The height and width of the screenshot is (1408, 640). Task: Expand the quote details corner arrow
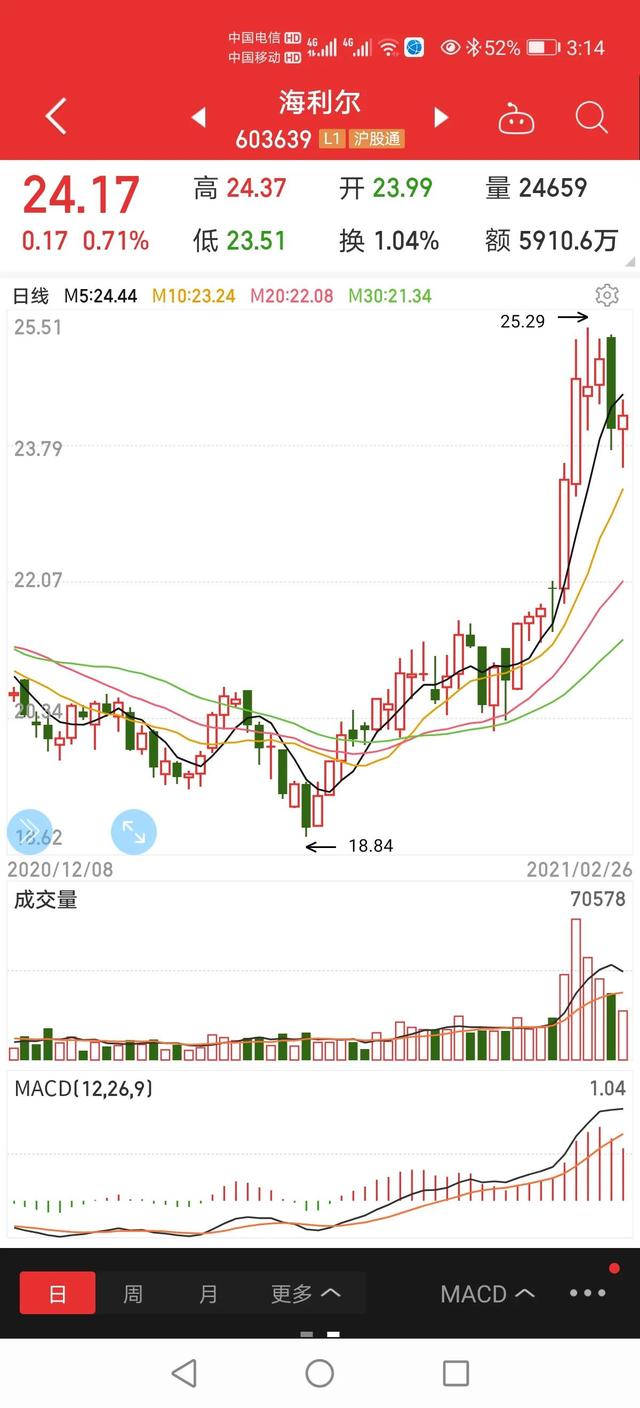pyautogui.click(x=630, y=262)
